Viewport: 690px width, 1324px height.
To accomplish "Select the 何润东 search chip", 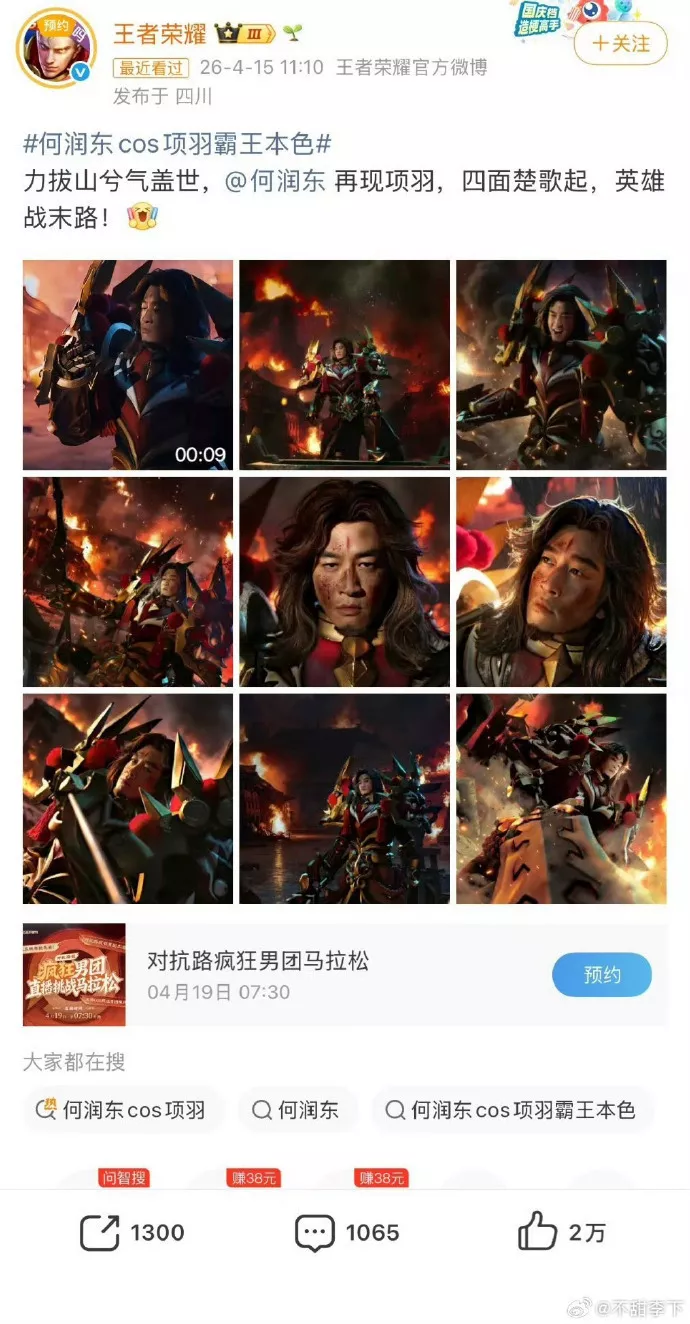I will click(297, 1110).
